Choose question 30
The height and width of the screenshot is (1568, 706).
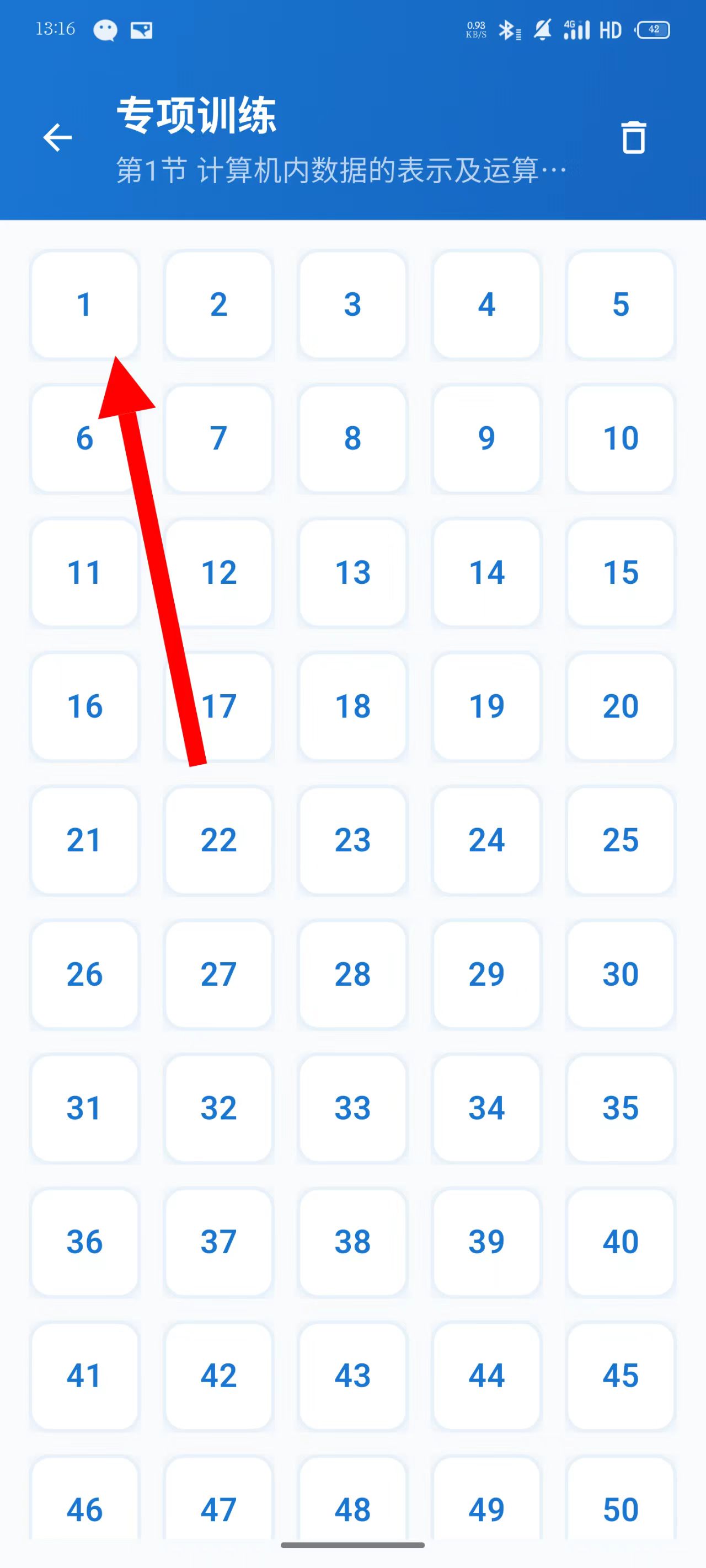click(x=620, y=974)
